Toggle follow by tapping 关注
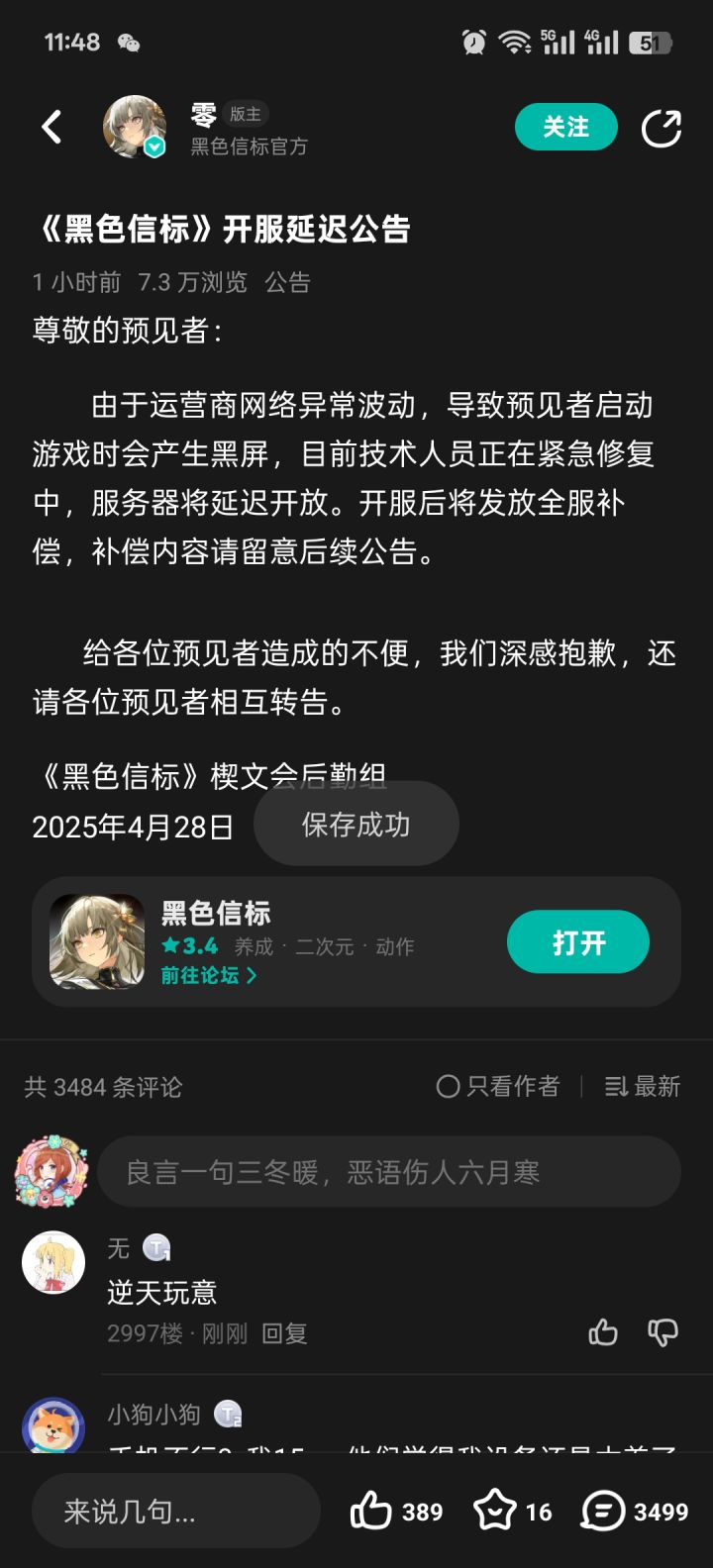Screen dimensions: 713x1568 (x=565, y=127)
